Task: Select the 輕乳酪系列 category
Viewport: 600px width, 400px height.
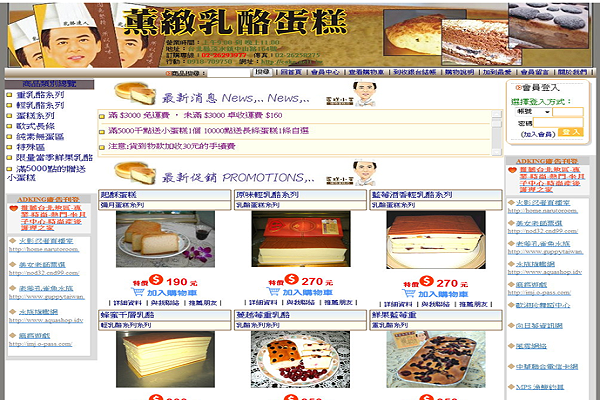Action: click(x=40, y=106)
